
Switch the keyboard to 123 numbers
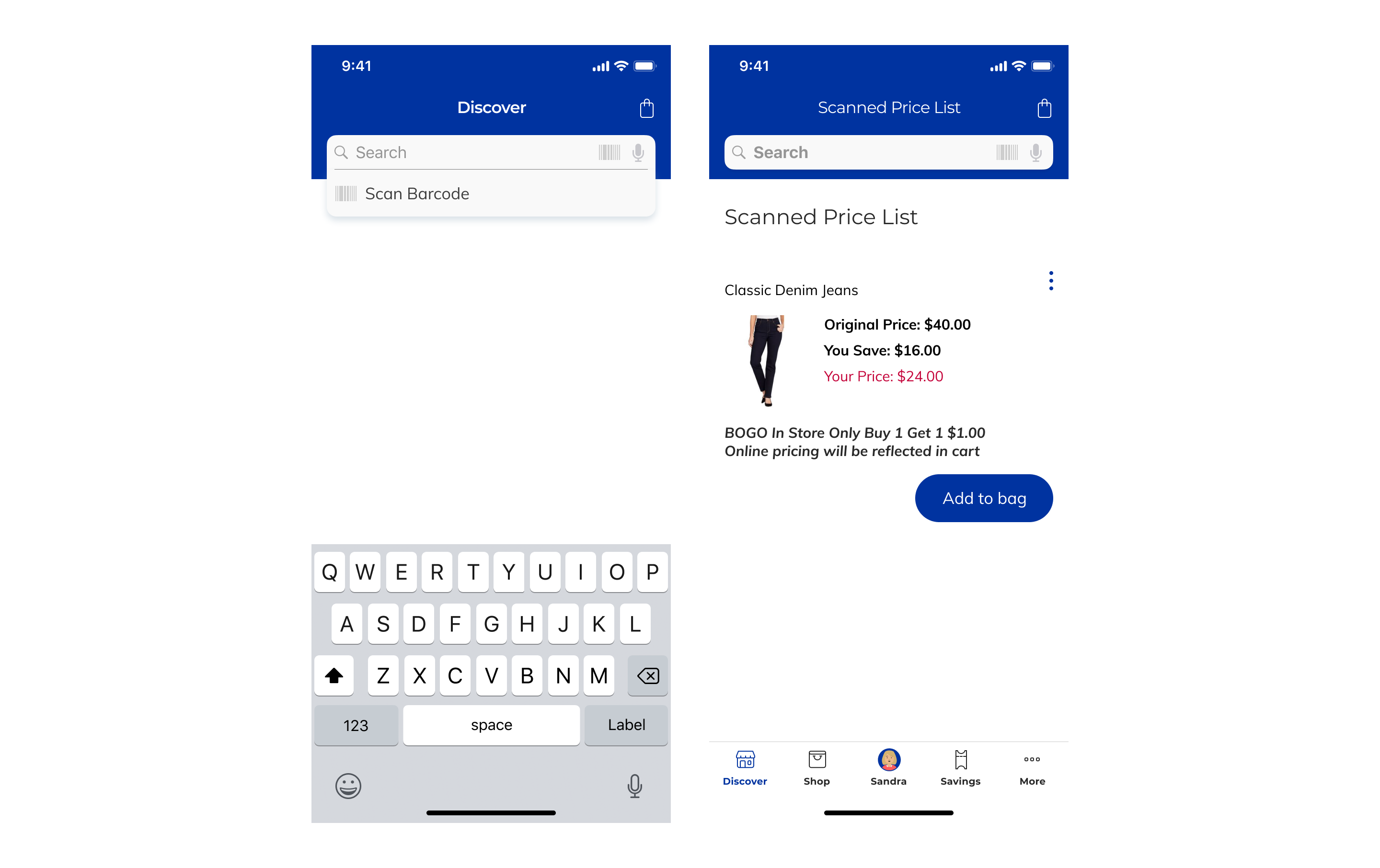click(356, 725)
